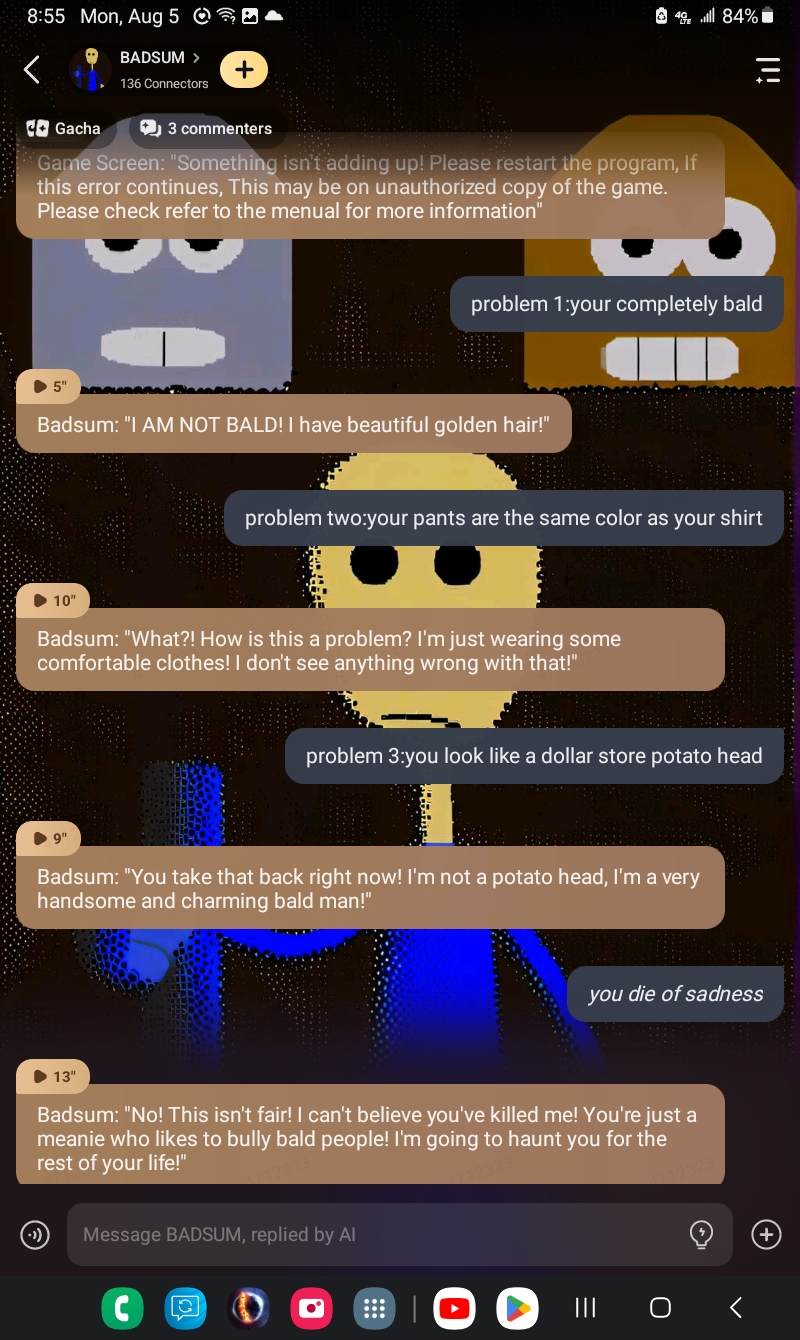Tap the yellow plus connect button

point(244,70)
